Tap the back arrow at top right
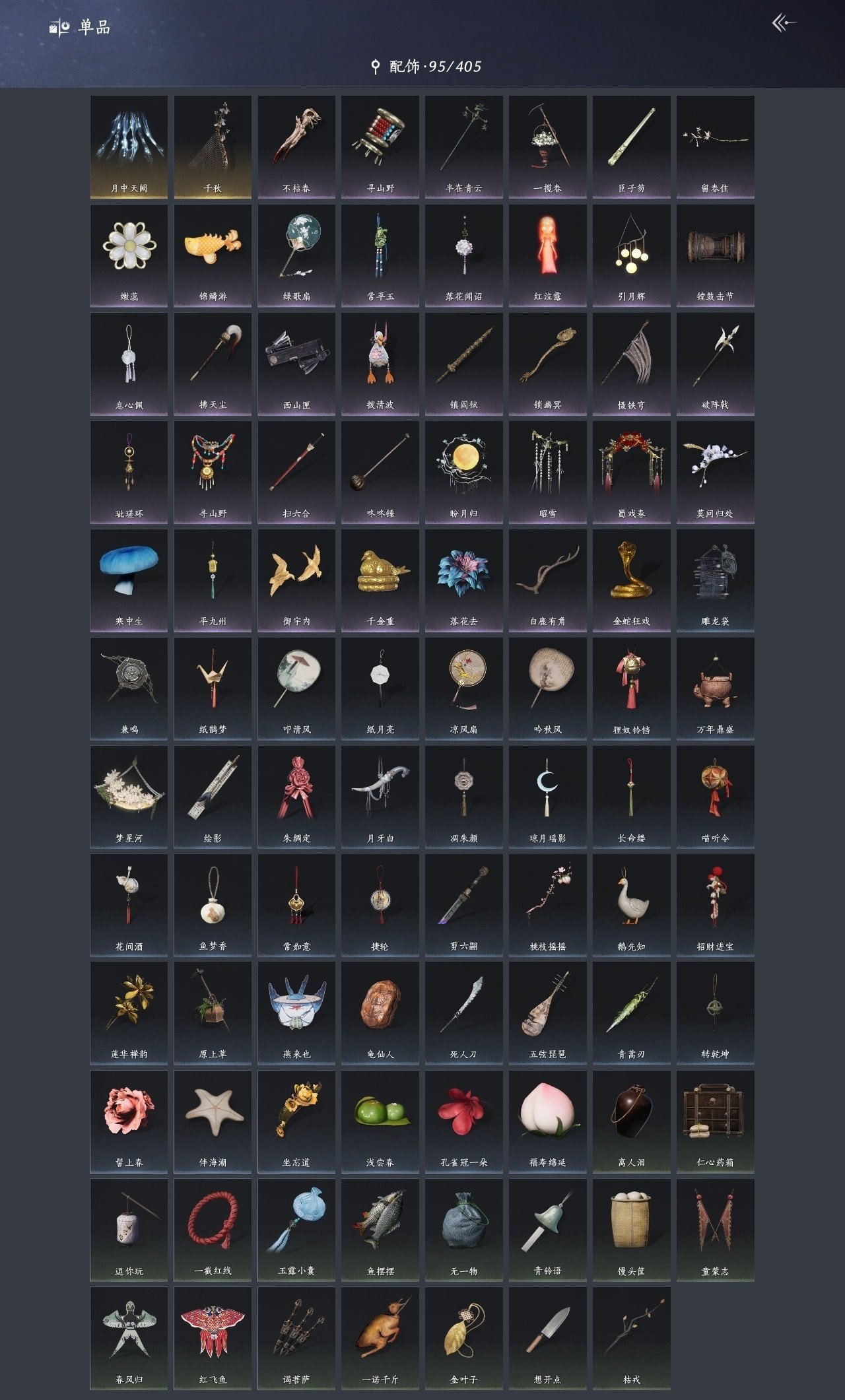Image resolution: width=845 pixels, height=1400 pixels. (784, 24)
